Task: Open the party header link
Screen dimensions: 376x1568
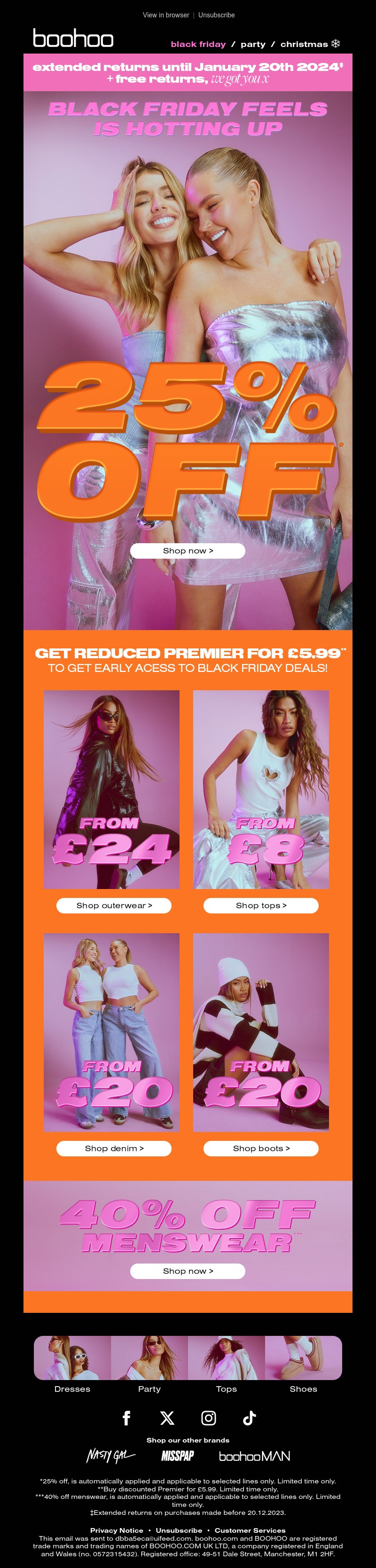Action: tap(252, 45)
